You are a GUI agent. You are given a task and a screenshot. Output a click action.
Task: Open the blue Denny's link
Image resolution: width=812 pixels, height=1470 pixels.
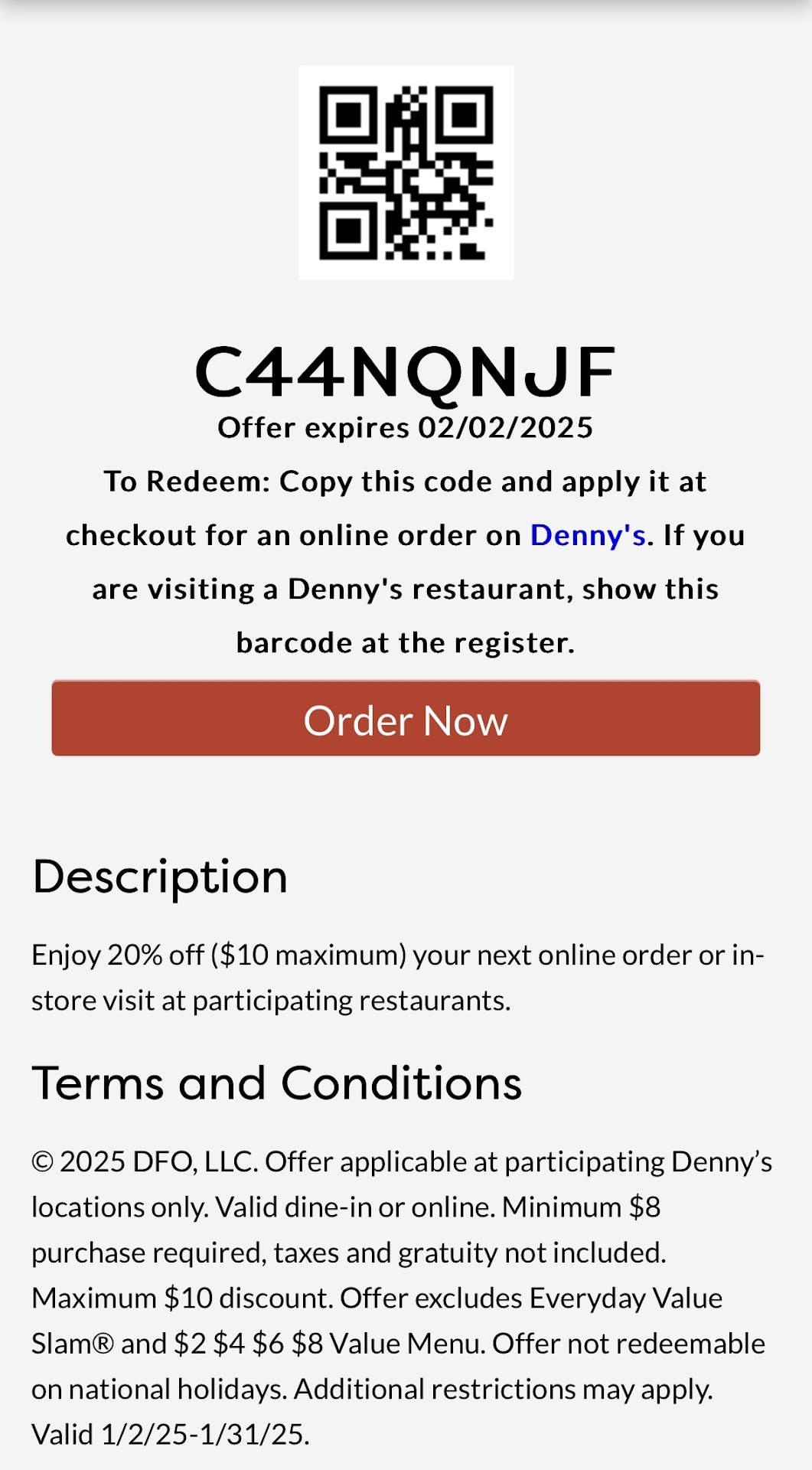click(x=588, y=535)
